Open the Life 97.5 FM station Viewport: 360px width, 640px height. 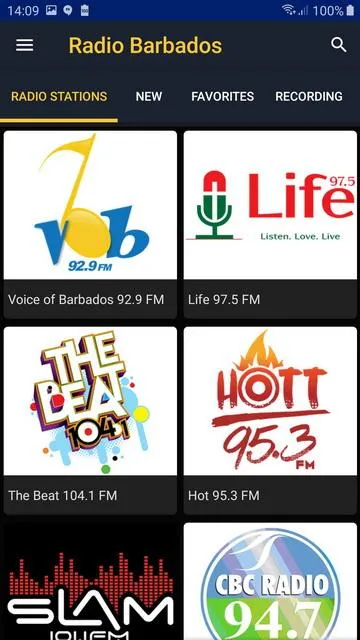270,224
